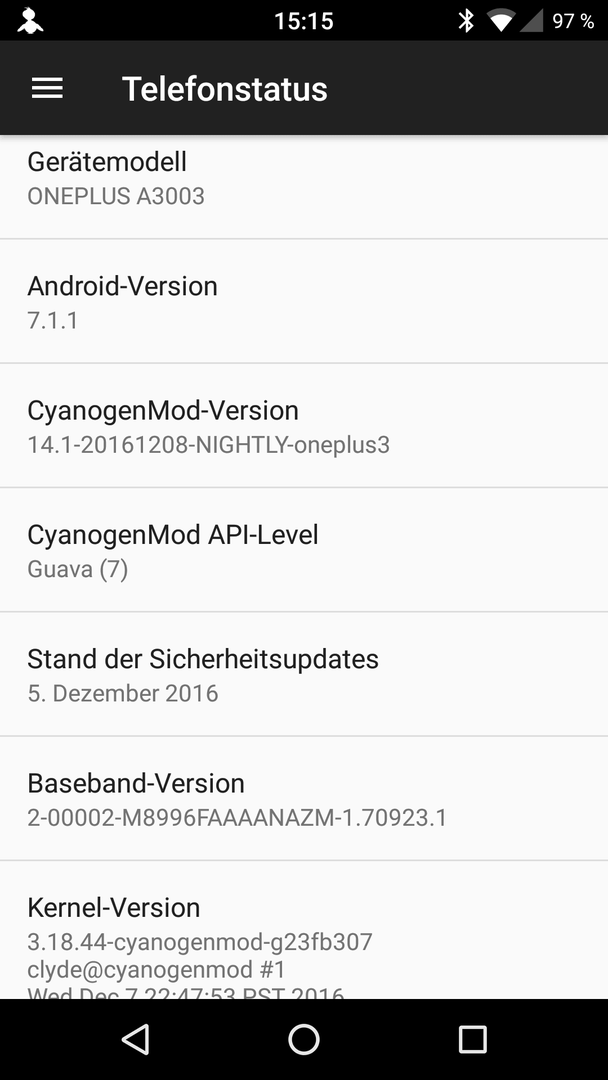Tap the CyanogenMod API-Level row
The image size is (608, 1080).
coord(304,550)
